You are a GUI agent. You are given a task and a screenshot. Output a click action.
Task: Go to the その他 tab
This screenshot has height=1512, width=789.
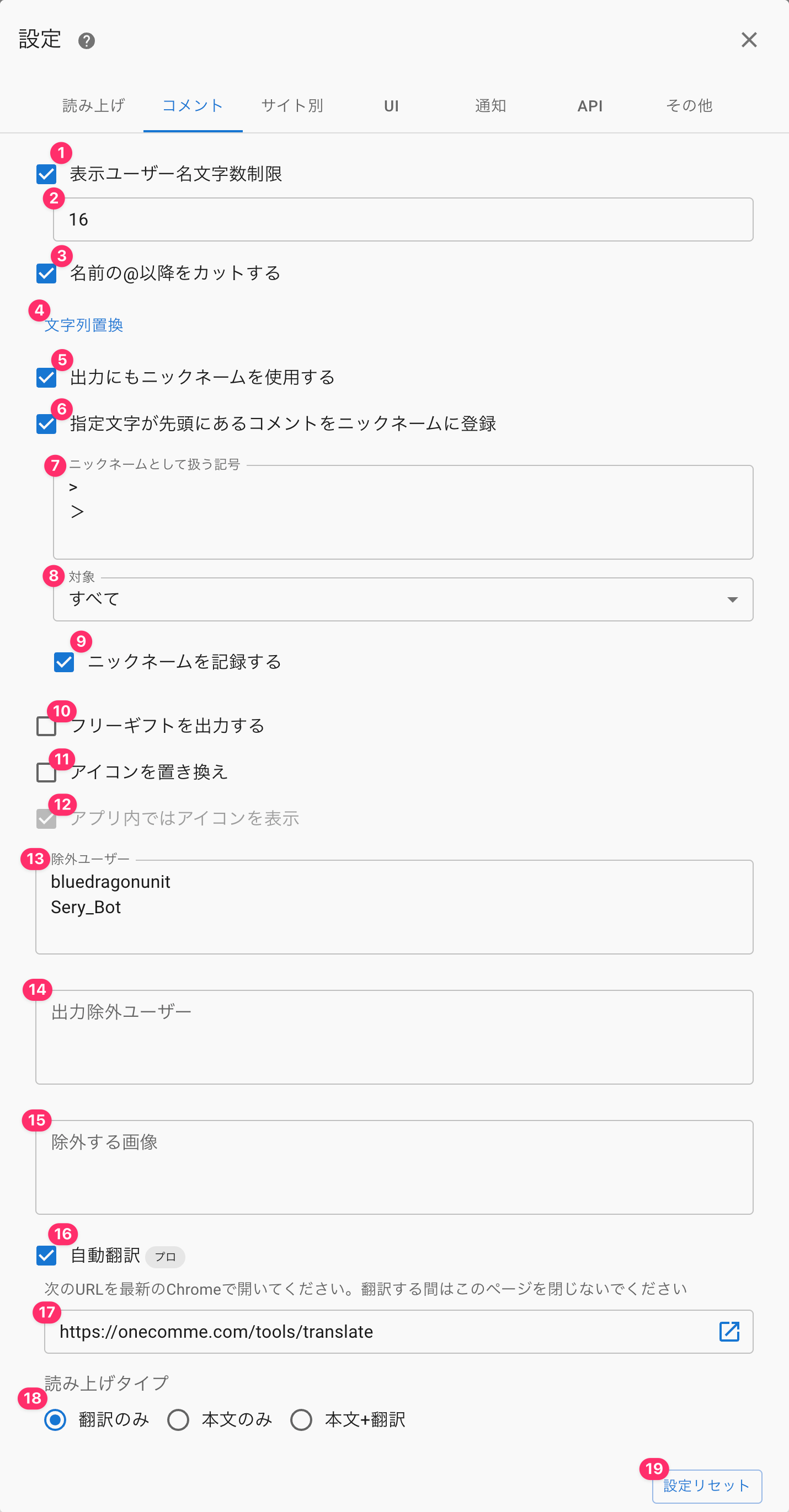click(x=689, y=106)
